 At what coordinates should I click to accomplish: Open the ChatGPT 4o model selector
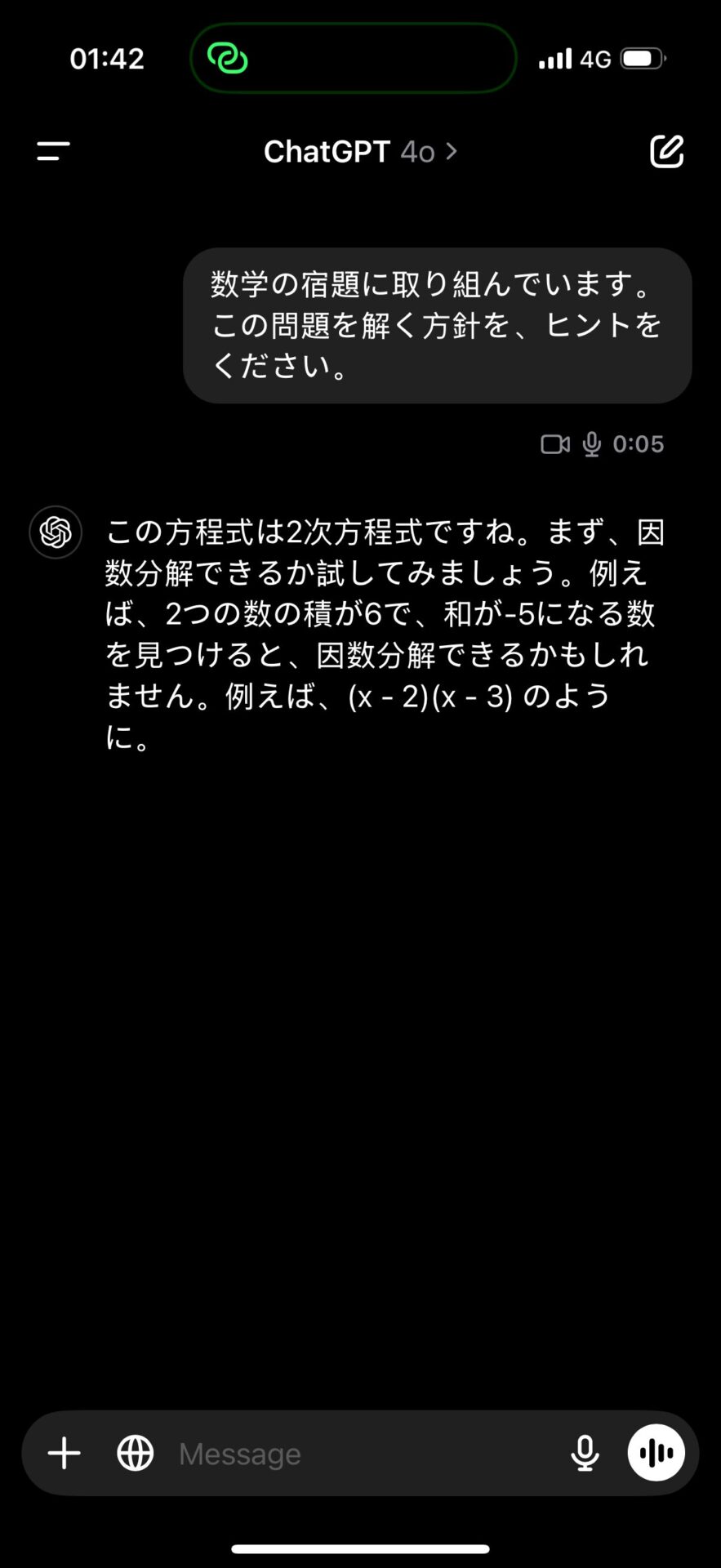click(359, 152)
